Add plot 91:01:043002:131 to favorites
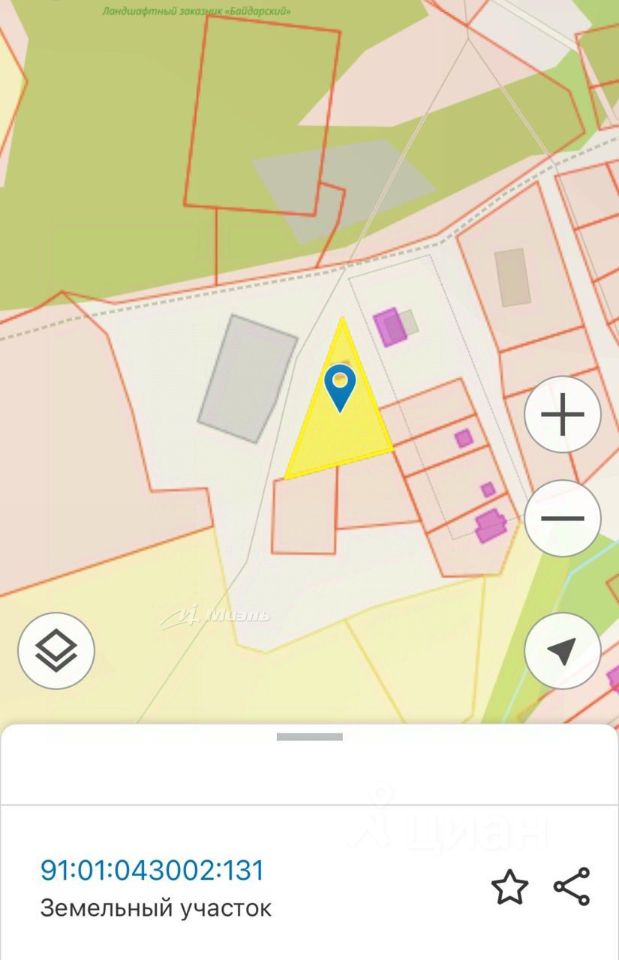Screen dimensions: 619x960 pyautogui.click(x=509, y=887)
